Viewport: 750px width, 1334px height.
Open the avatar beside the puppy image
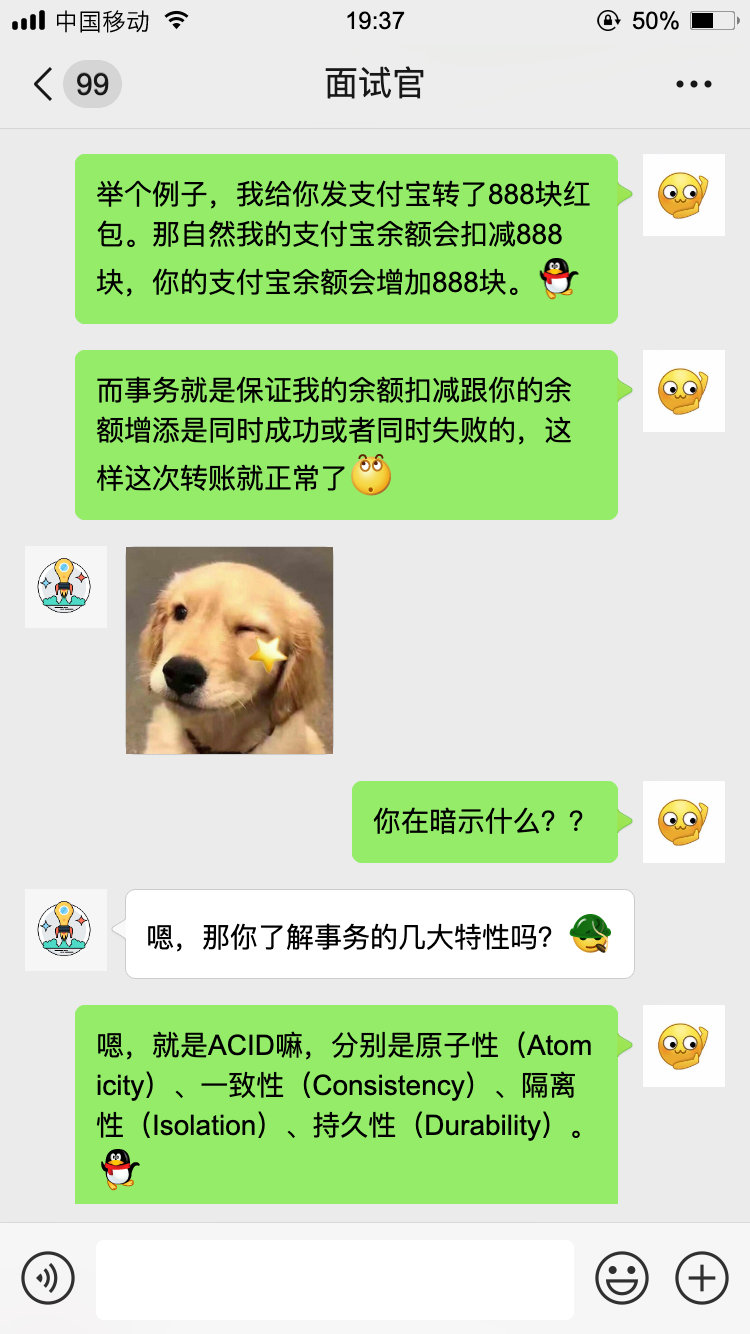(x=65, y=587)
